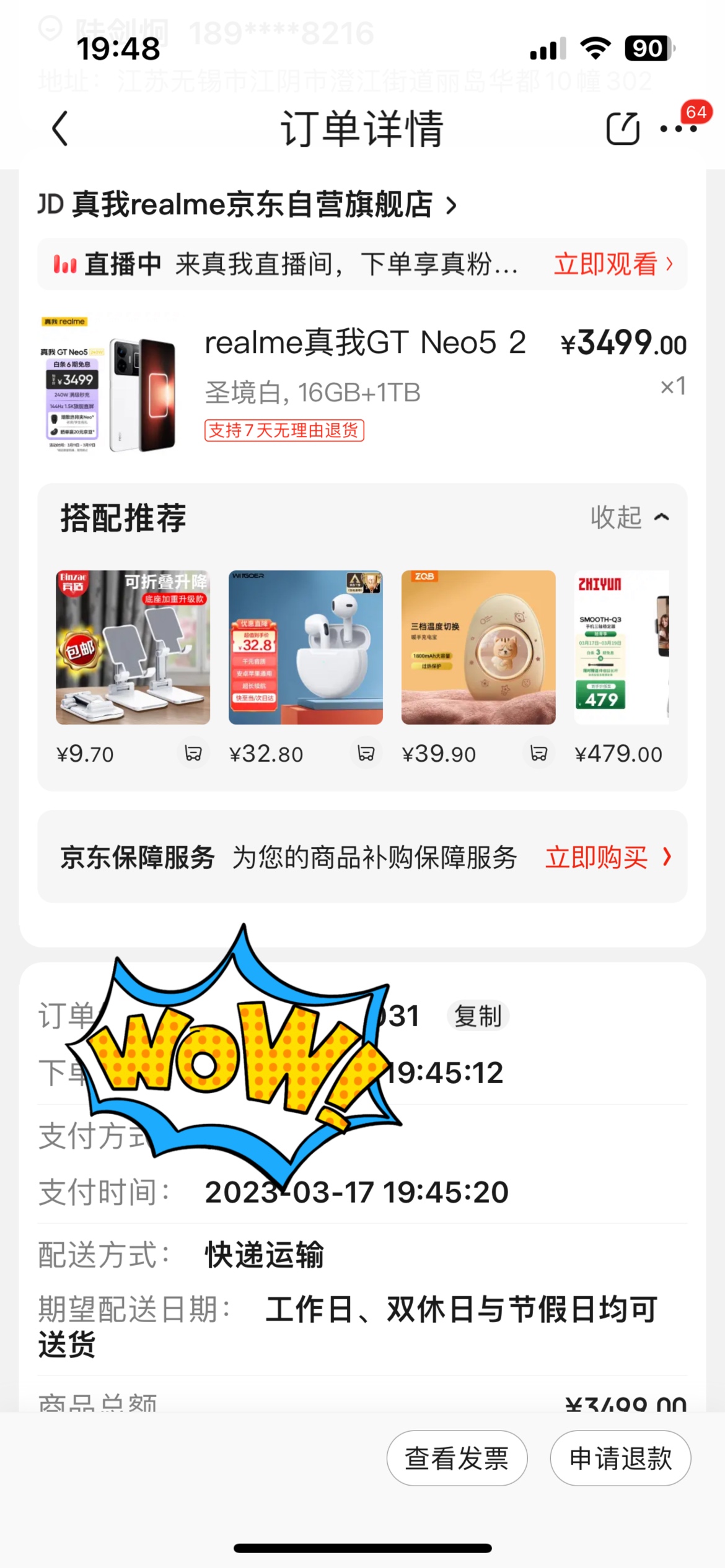Open the ¥39.90 hand warmer product
The width and height of the screenshot is (725, 1568).
pyautogui.click(x=478, y=647)
